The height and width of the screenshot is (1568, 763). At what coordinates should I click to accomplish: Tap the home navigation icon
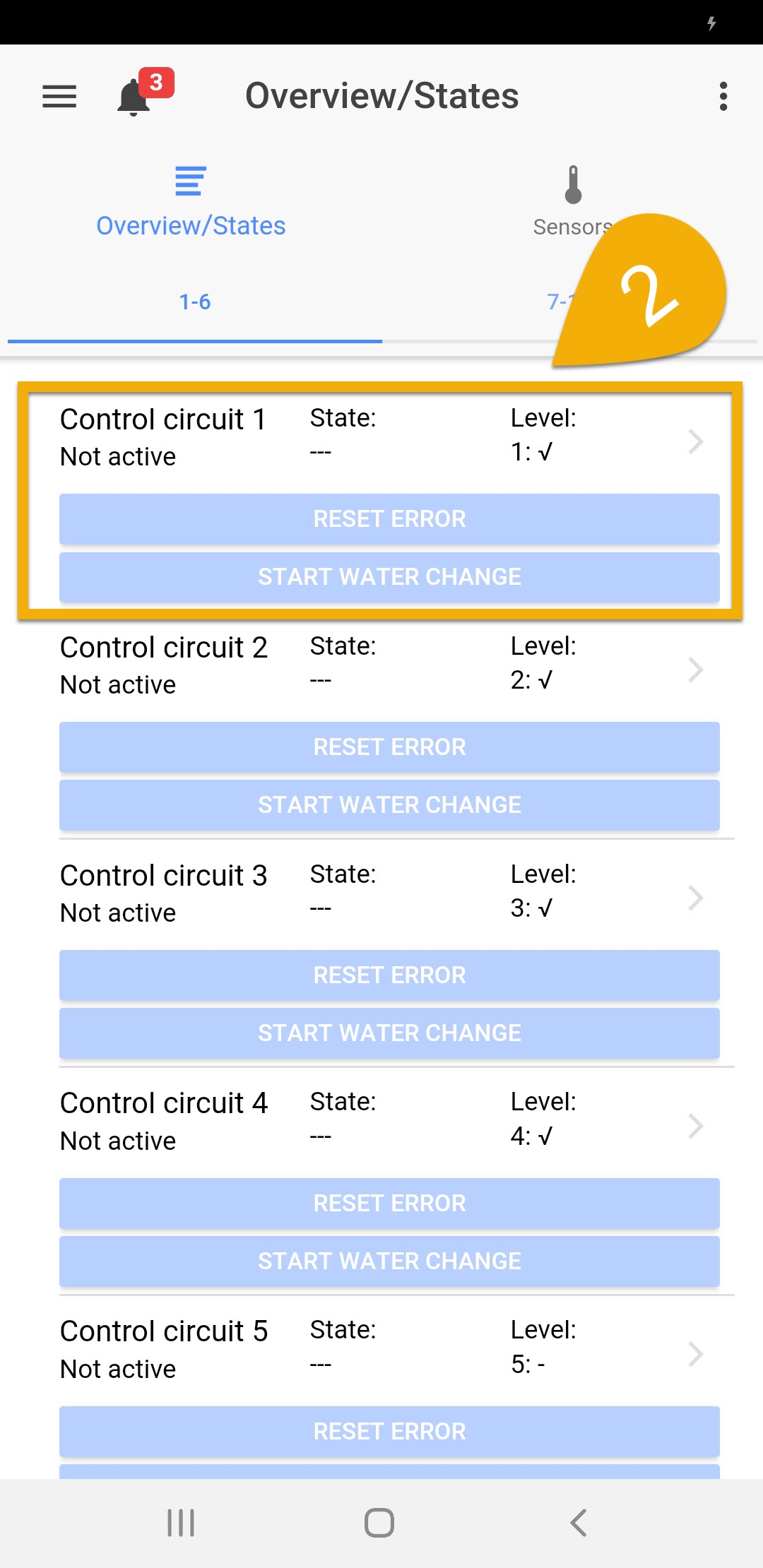click(x=379, y=1524)
